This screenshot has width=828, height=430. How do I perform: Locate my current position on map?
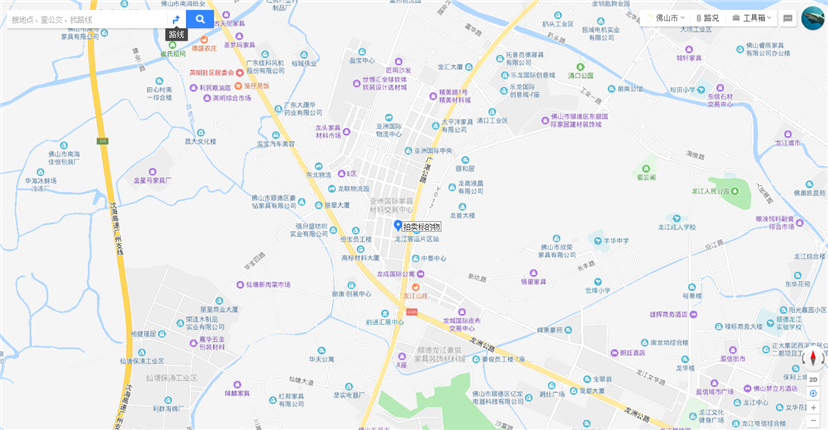[813, 394]
